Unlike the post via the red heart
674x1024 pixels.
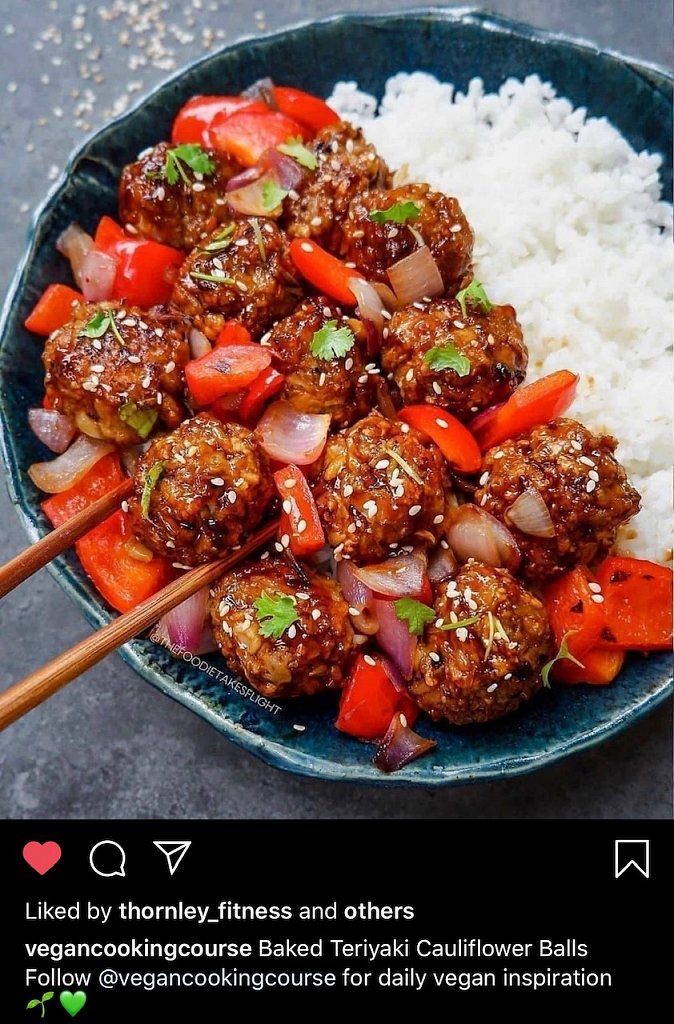(42, 858)
